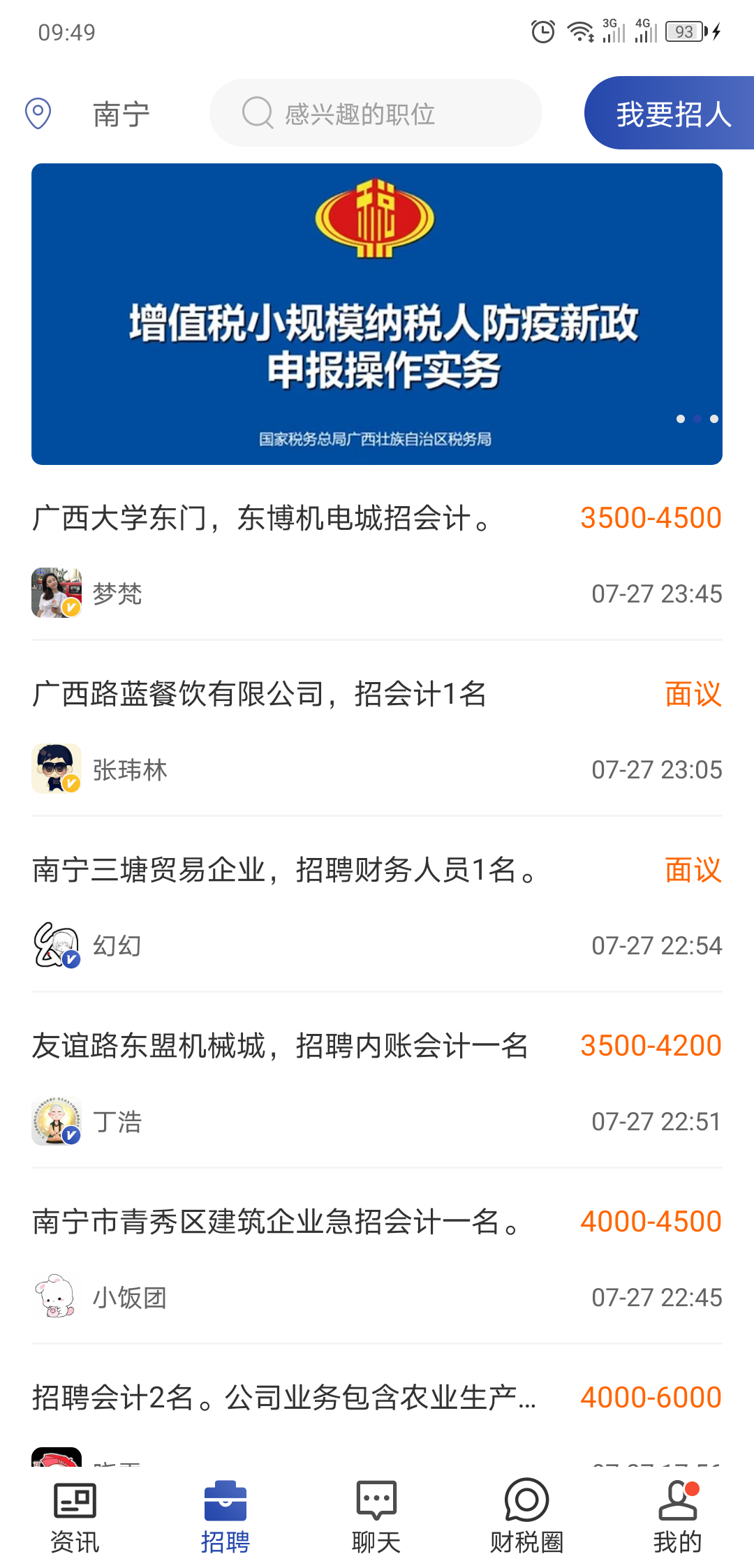The image size is (754, 1568).
Task: Click the 我要招人 recruiting button
Action: (673, 113)
